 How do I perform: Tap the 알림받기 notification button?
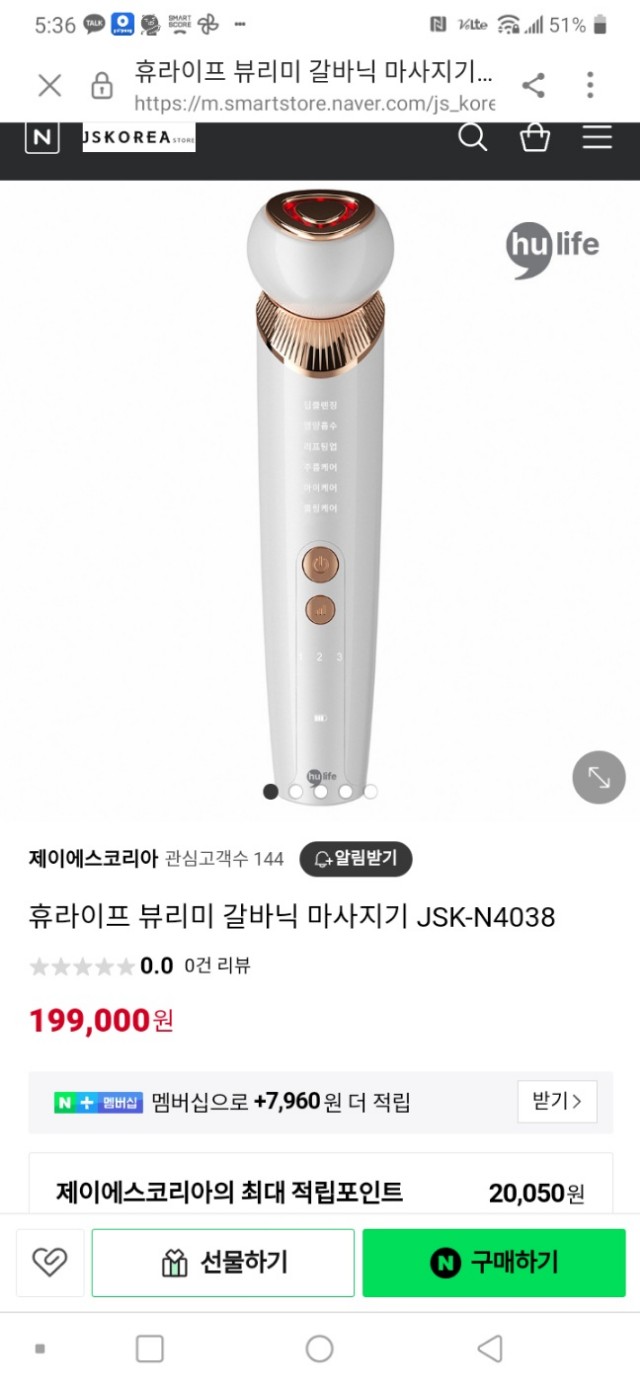coord(355,858)
